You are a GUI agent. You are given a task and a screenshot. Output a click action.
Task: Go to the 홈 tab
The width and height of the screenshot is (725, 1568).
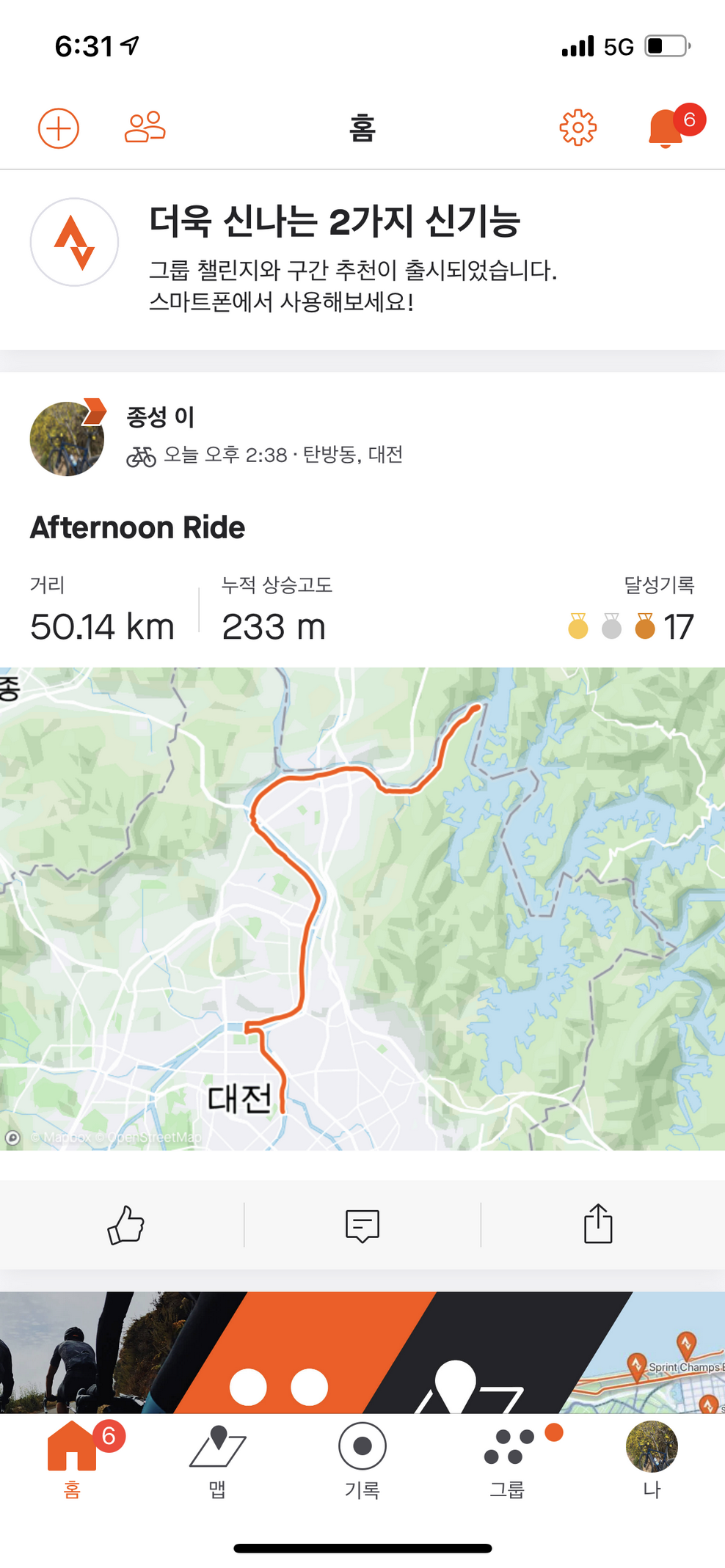72,1459
